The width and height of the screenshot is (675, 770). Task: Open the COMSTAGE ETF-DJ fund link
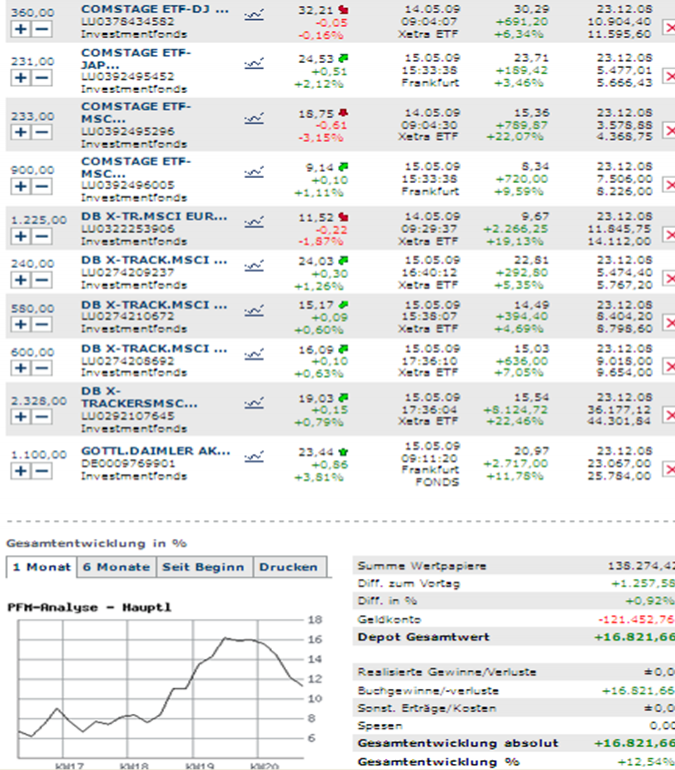(x=154, y=9)
